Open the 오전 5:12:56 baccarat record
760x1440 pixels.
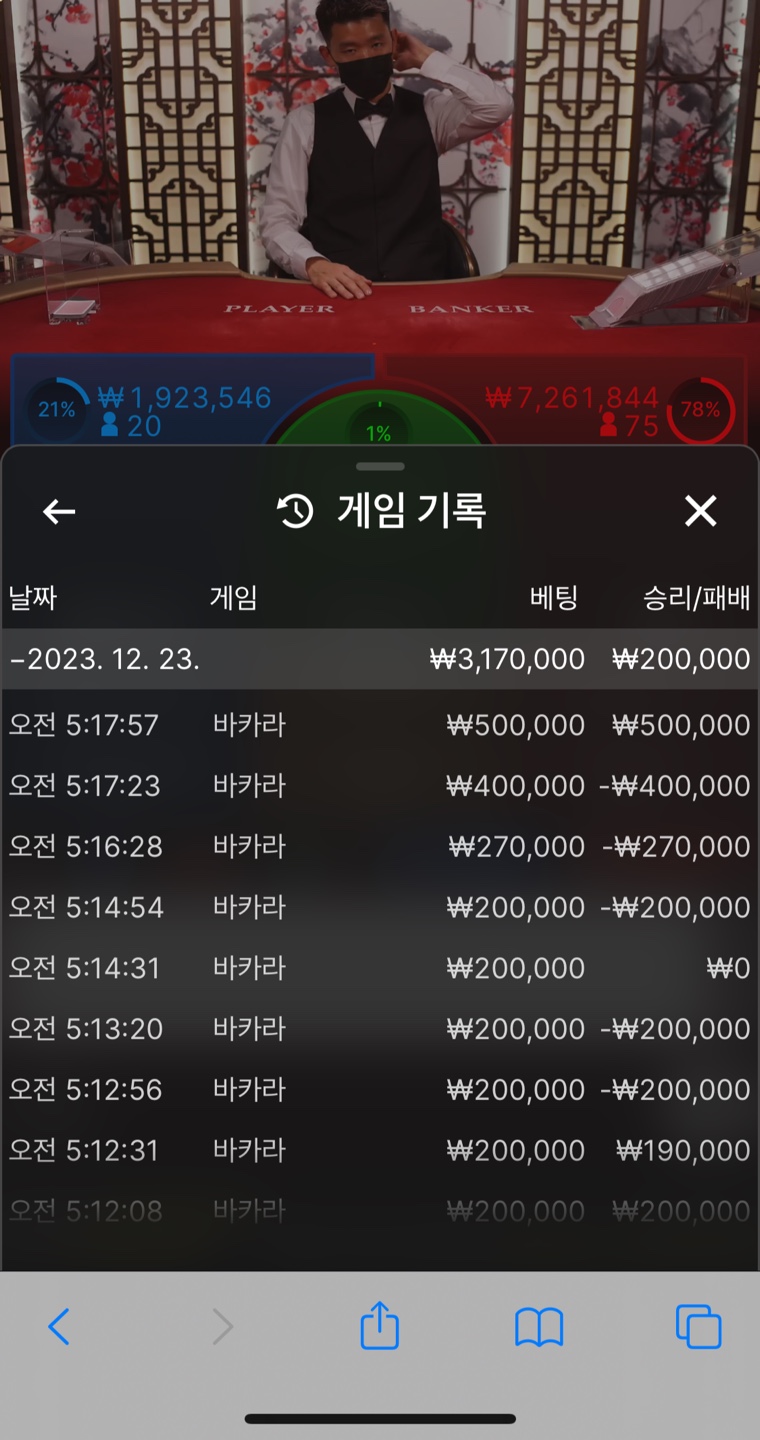point(380,1090)
